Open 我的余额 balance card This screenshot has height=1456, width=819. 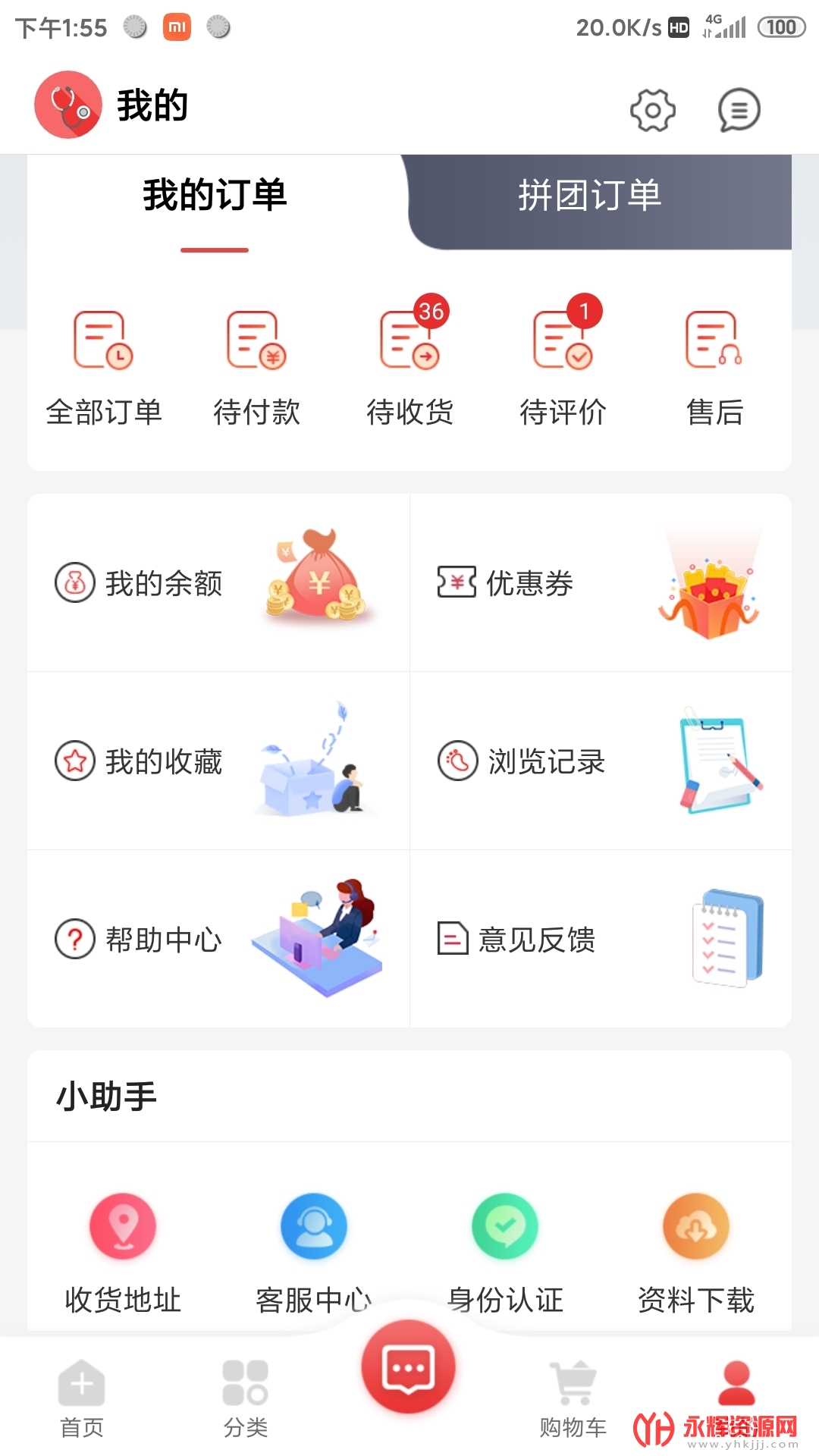[x=218, y=583]
